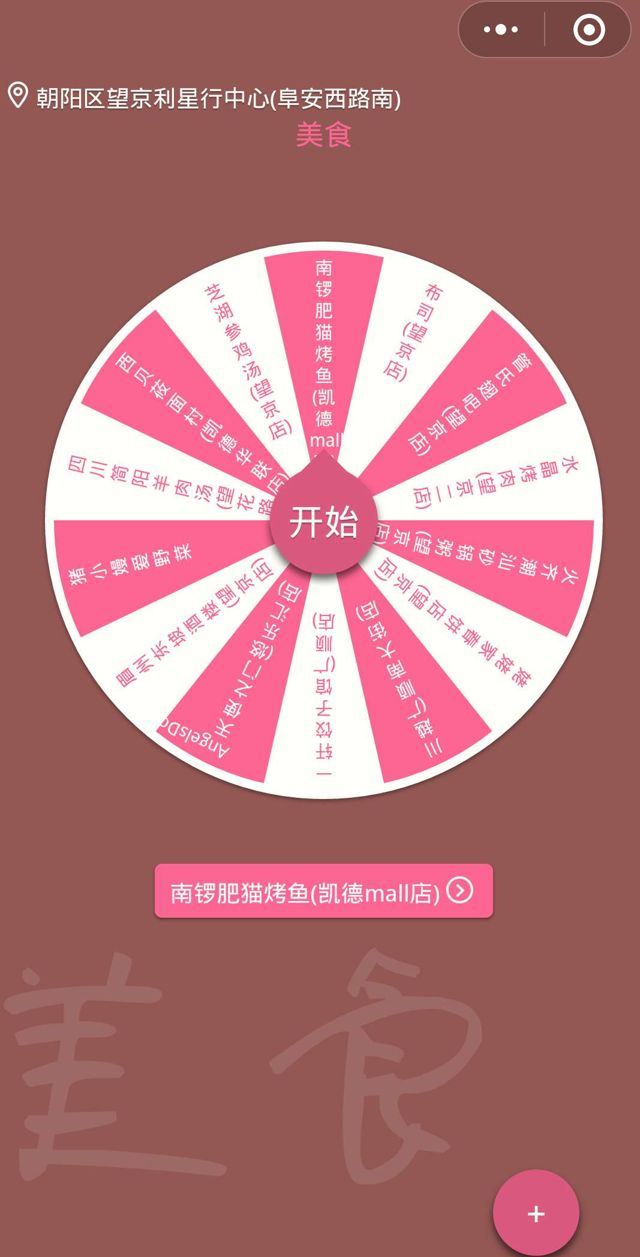Start spinning the wheel with 开始

point(323,522)
